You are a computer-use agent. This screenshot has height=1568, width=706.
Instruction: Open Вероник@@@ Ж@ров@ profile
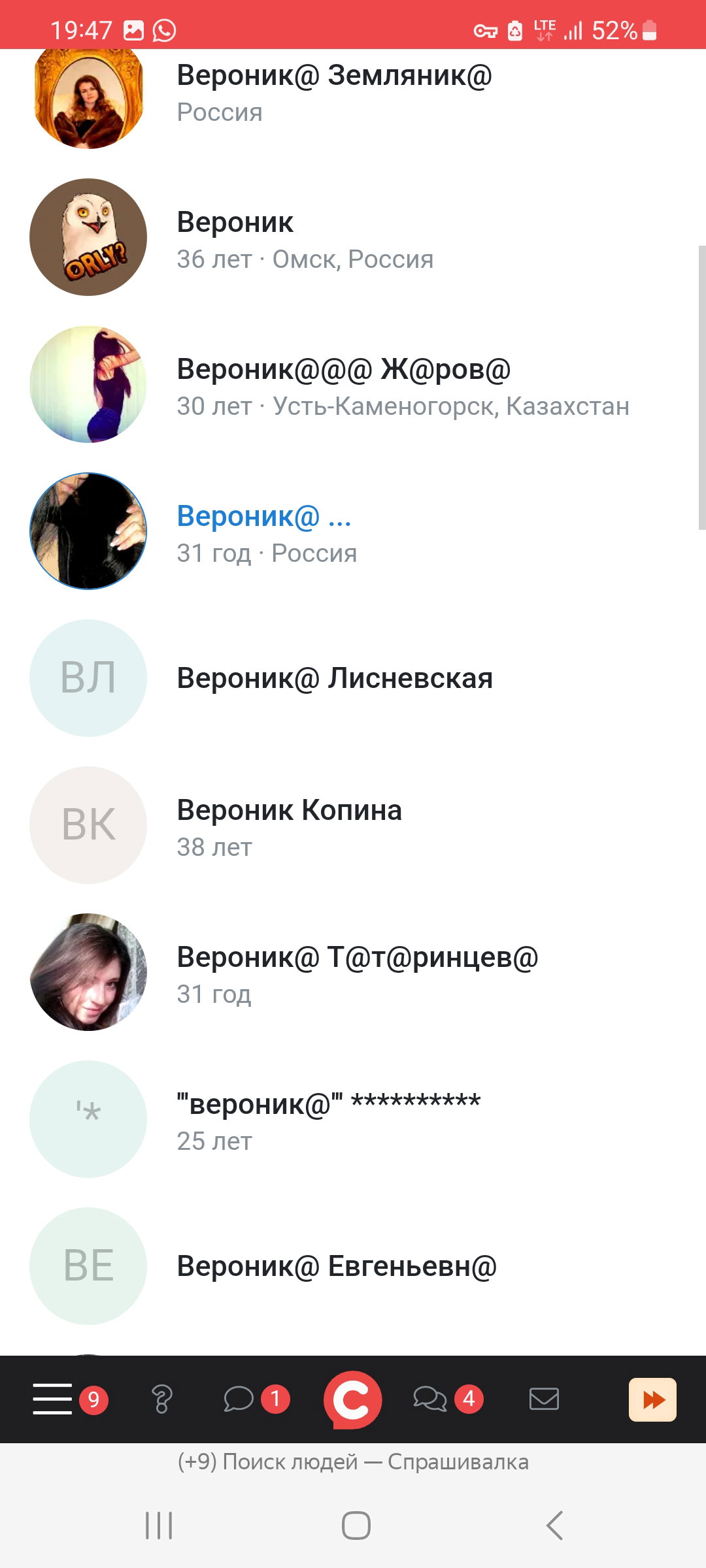[353, 384]
